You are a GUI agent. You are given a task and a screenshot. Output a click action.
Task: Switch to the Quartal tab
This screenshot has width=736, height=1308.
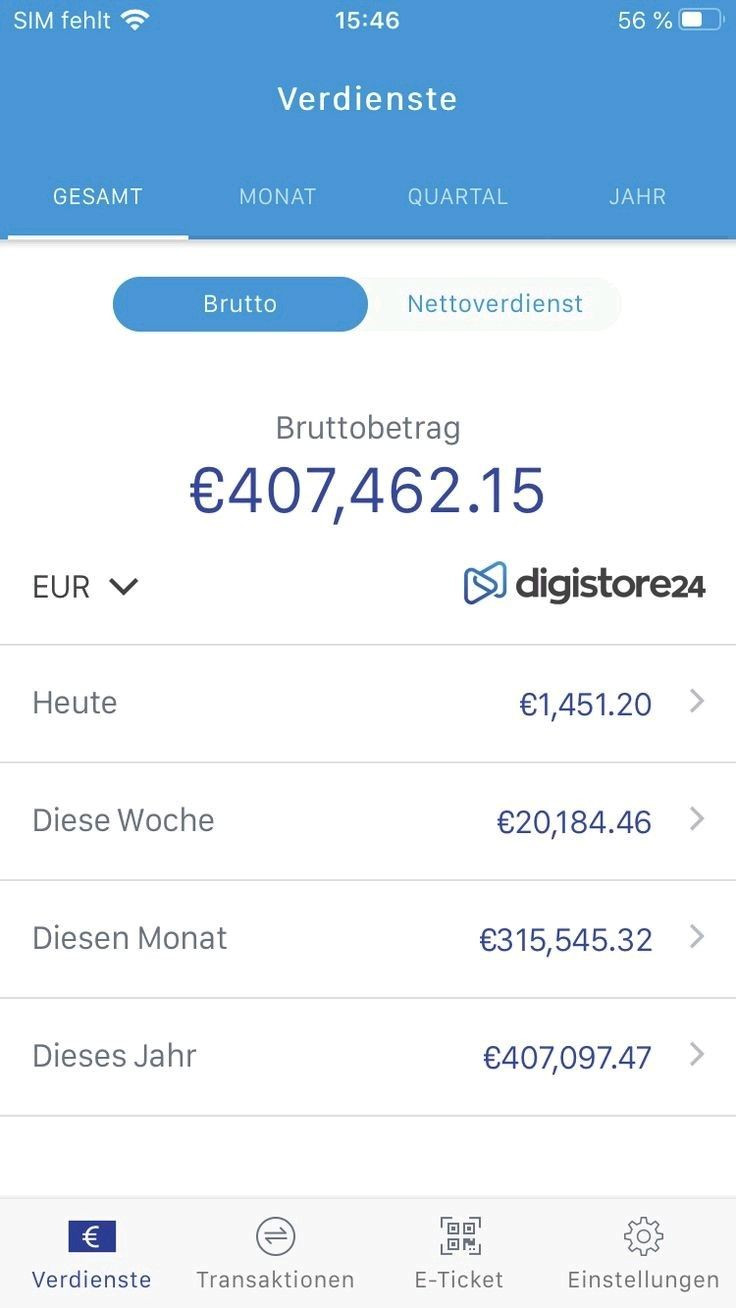[457, 197]
